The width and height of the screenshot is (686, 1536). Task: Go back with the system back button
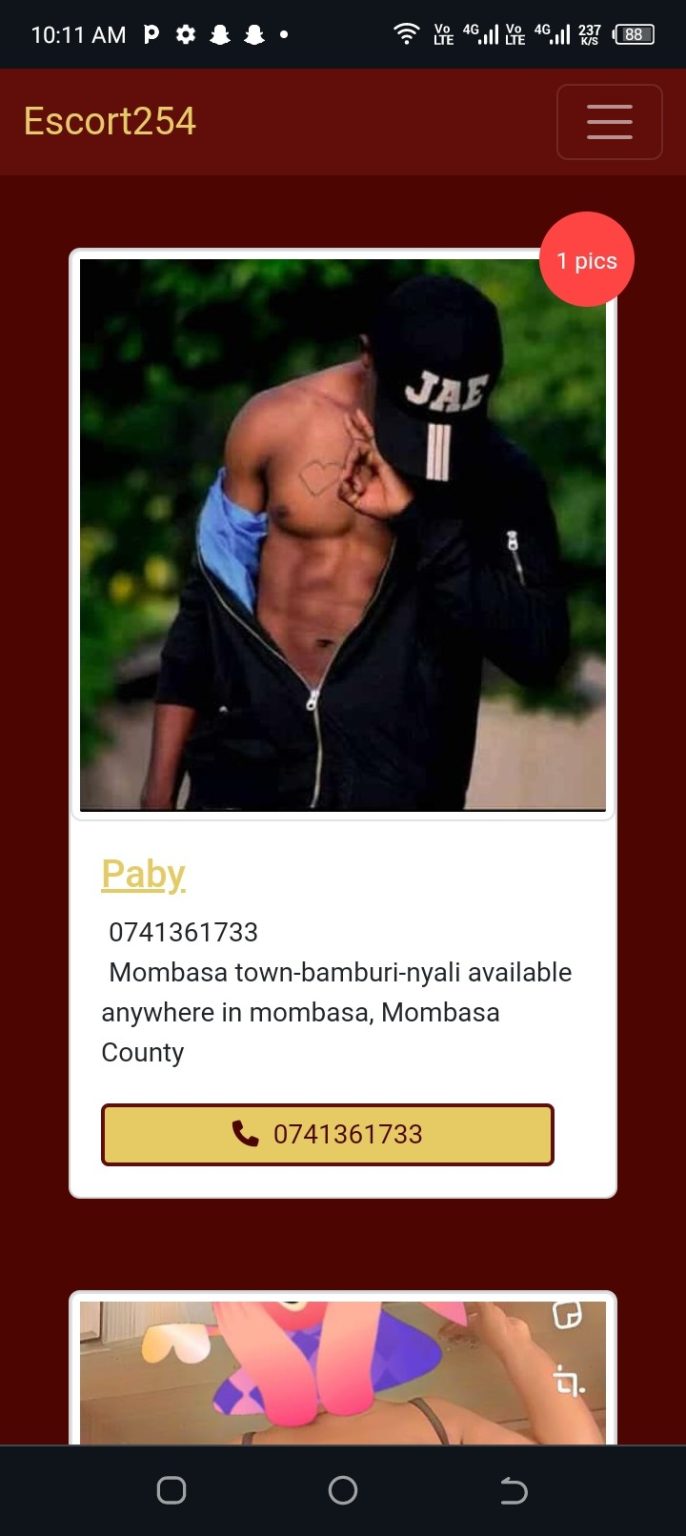(513, 1491)
